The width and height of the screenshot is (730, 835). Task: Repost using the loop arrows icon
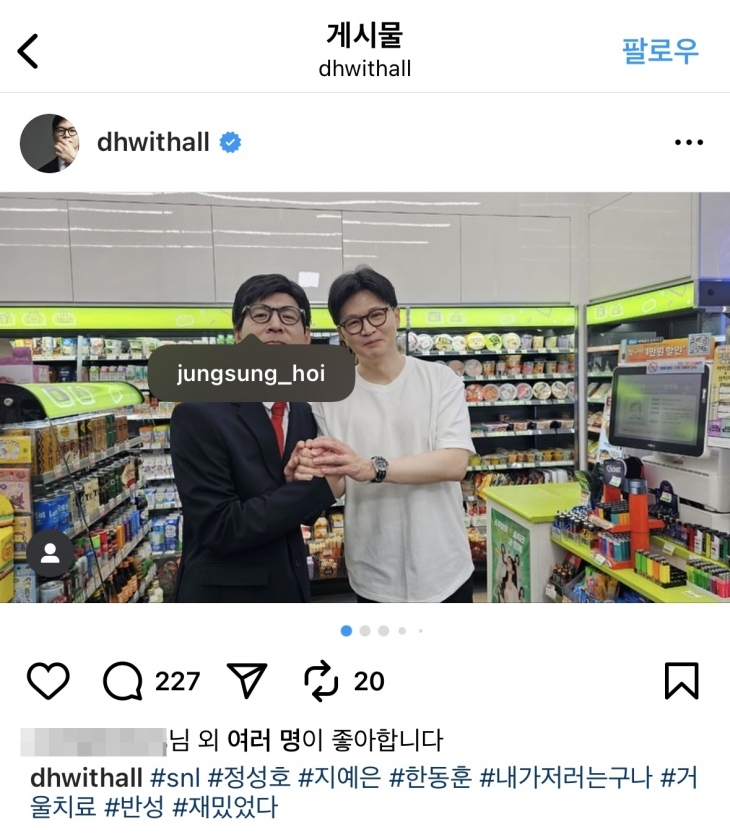322,681
